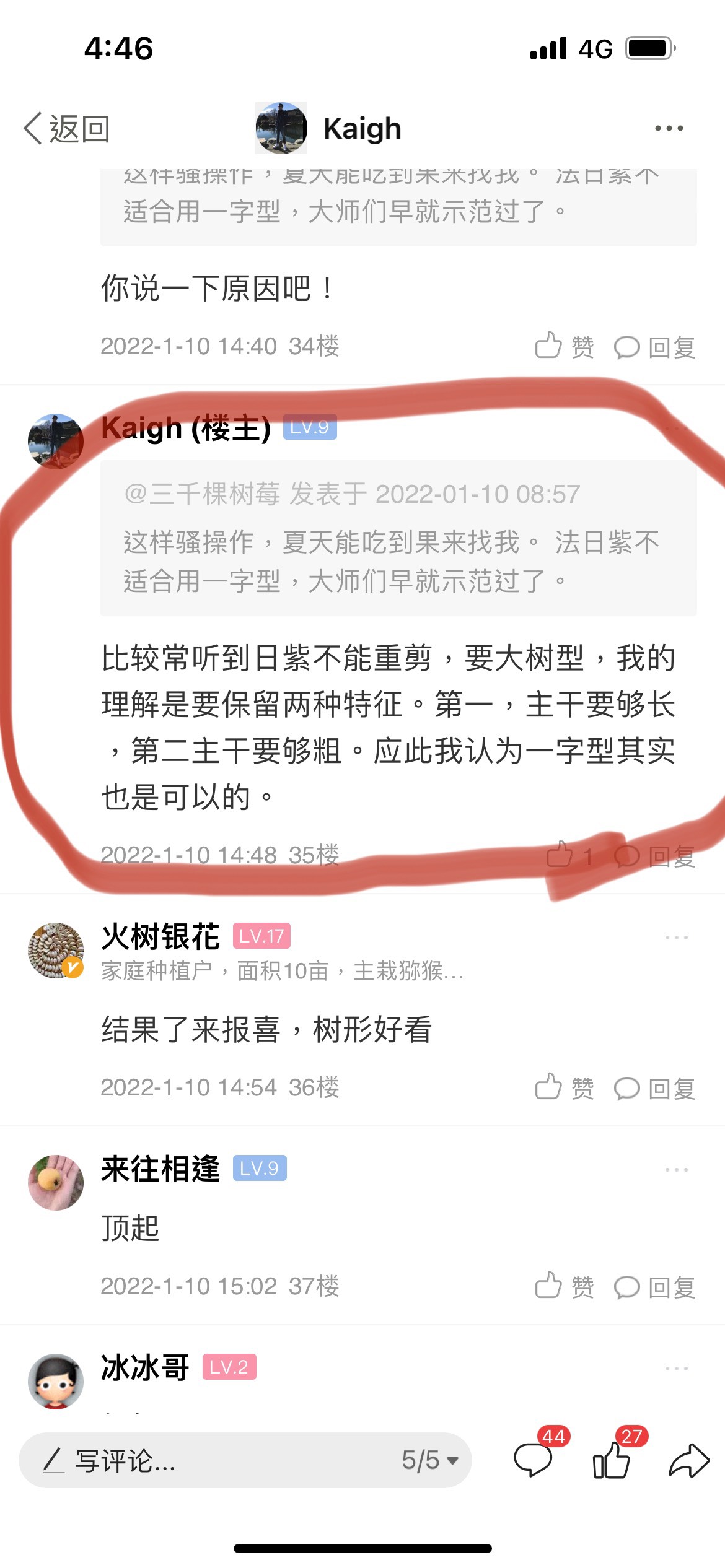Reply to 火树银花's 36楼 comment
The height and width of the screenshot is (1568, 725).
tap(655, 1088)
